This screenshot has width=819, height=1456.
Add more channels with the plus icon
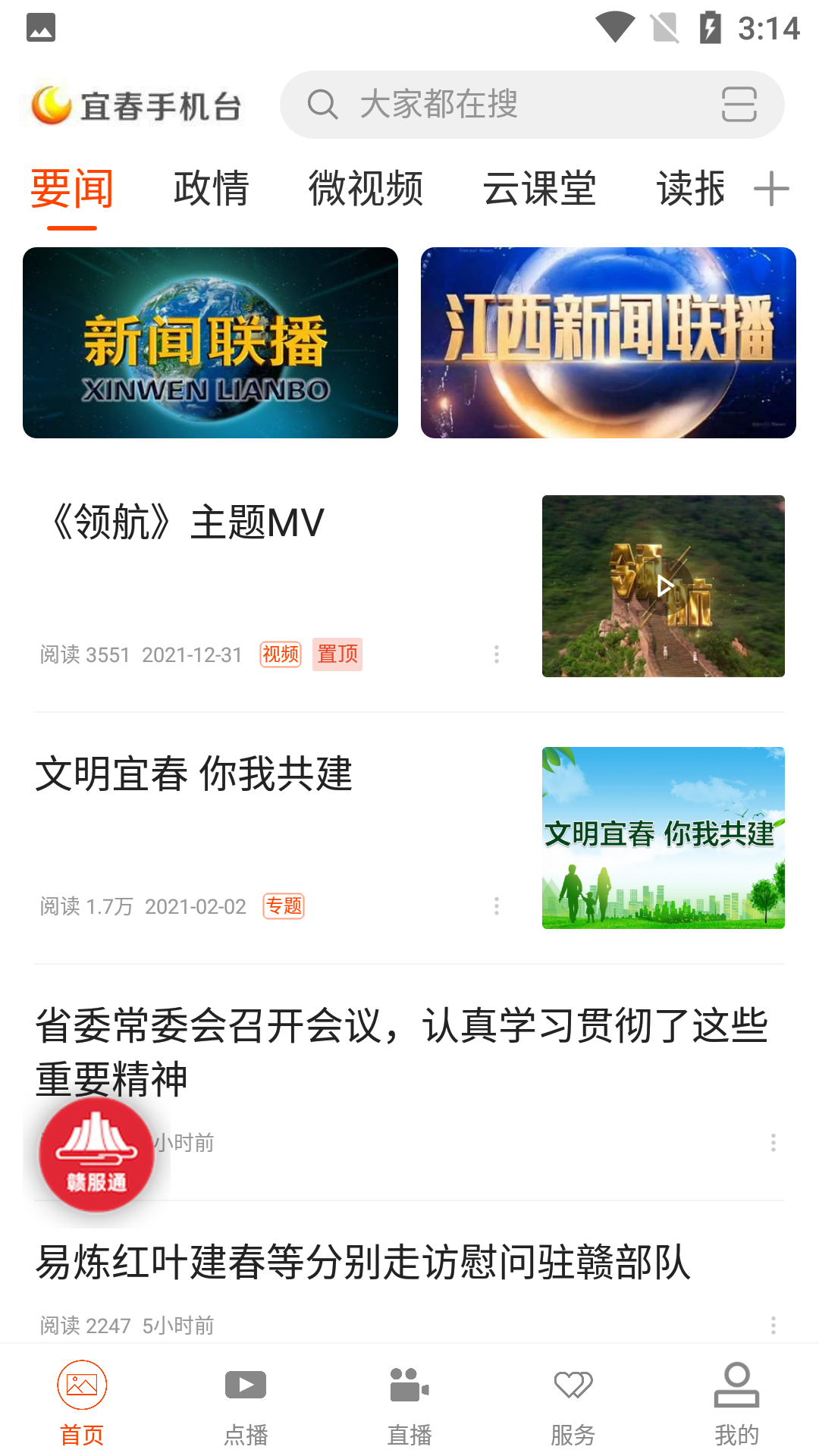(x=771, y=189)
